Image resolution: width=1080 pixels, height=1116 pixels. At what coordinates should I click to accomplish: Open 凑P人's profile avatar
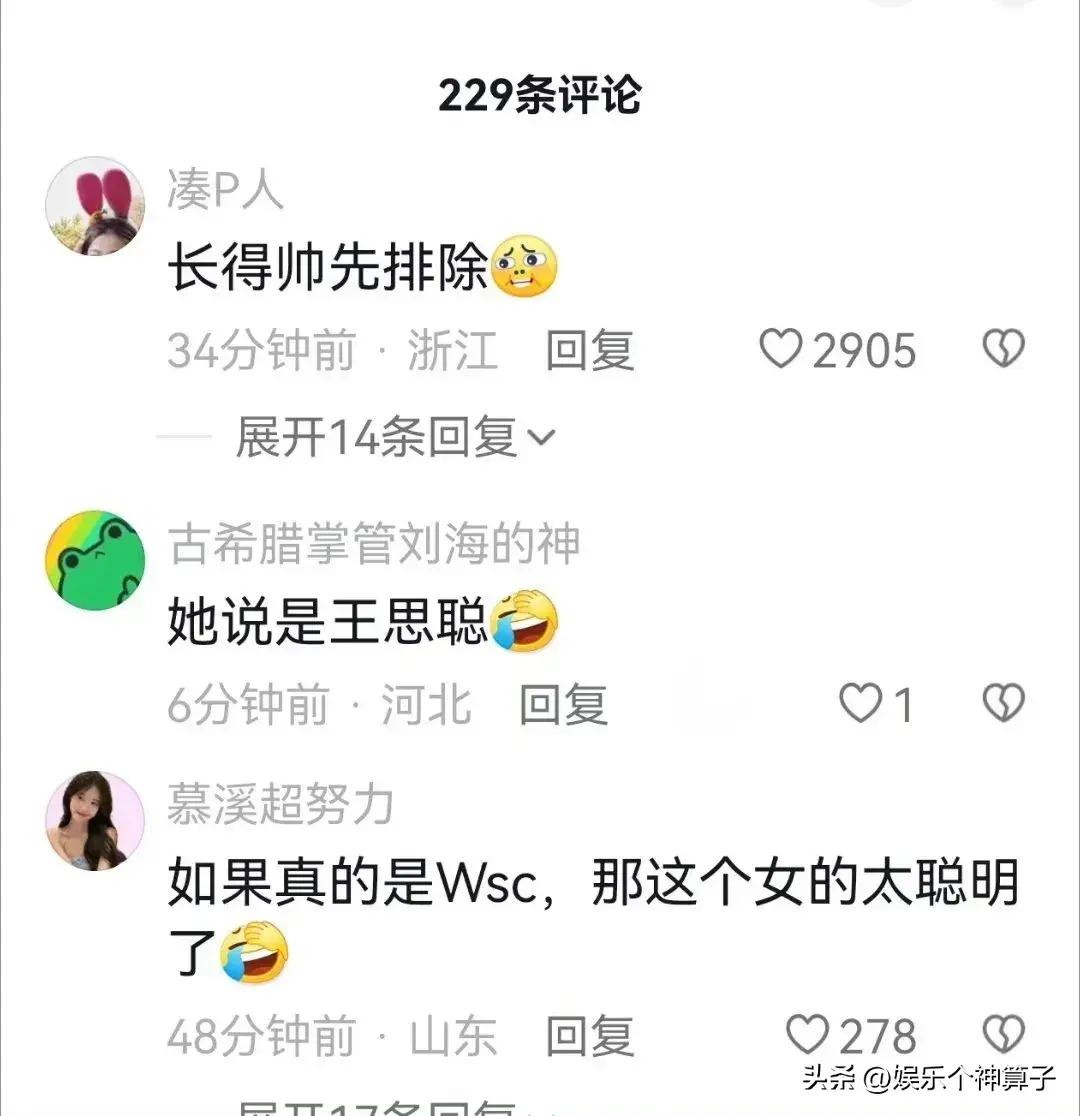point(95,206)
